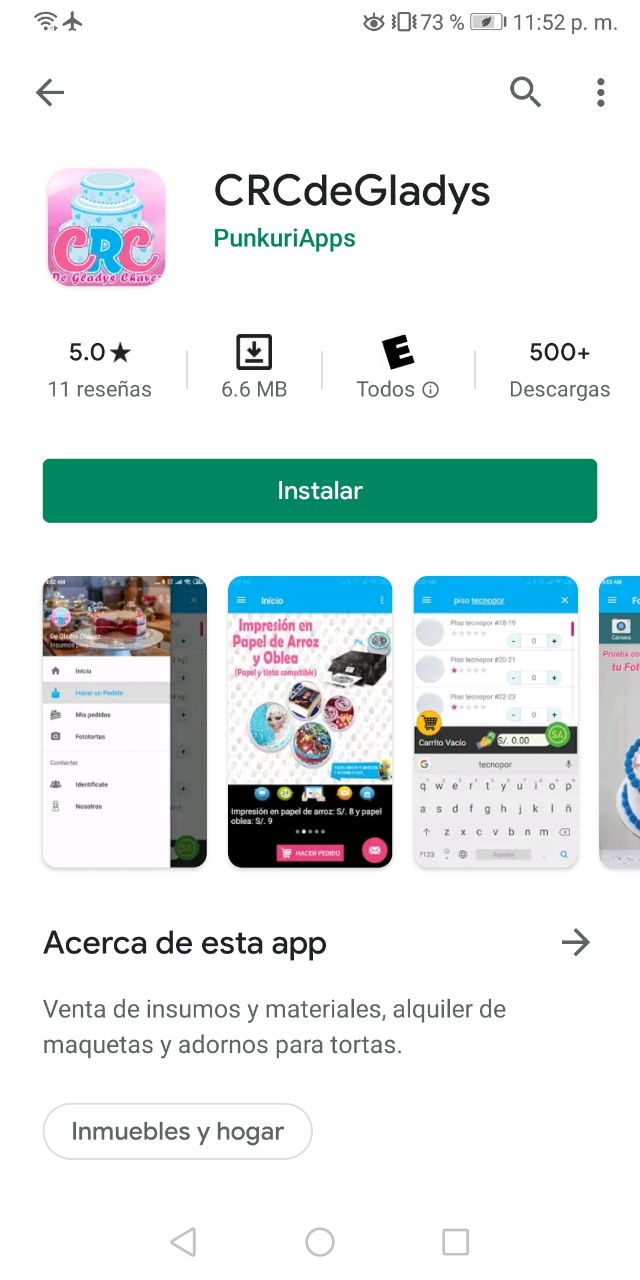Show recent apps from navigation bar
The image size is (640, 1280).
coord(455,1242)
